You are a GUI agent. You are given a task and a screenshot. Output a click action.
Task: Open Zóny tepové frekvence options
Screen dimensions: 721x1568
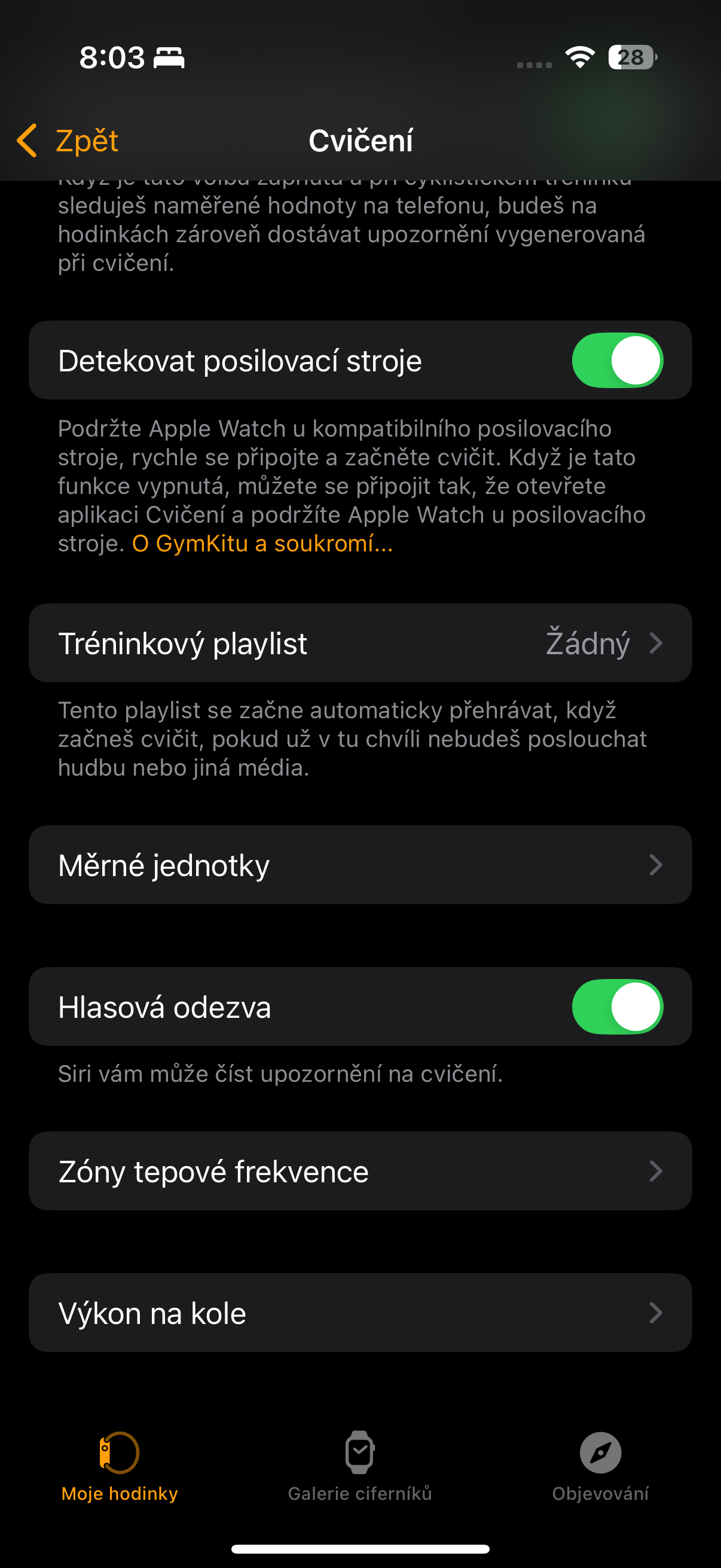(x=360, y=1170)
